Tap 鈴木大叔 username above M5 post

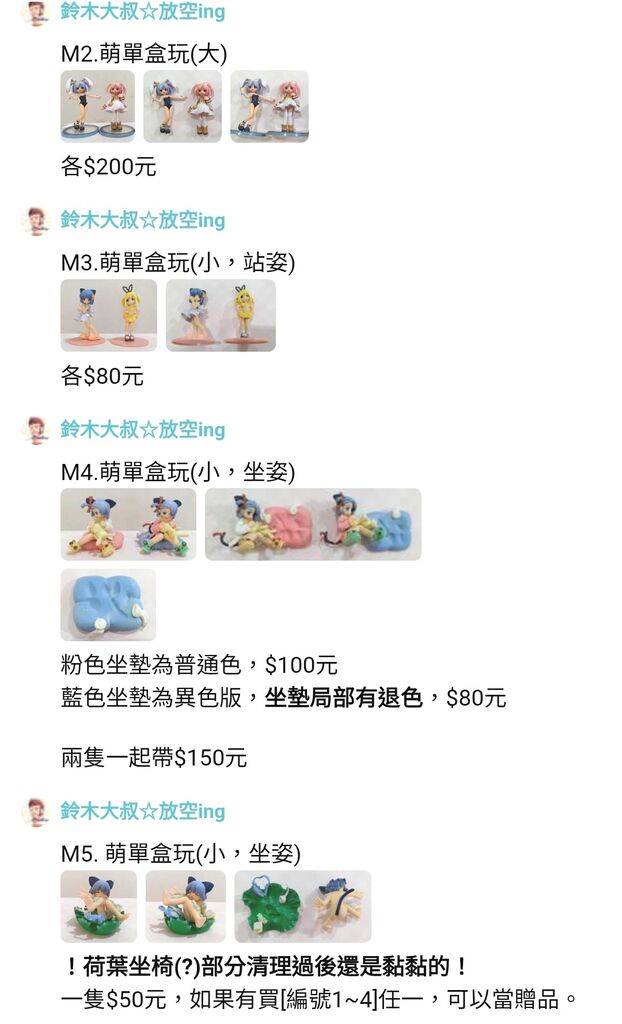(x=142, y=811)
